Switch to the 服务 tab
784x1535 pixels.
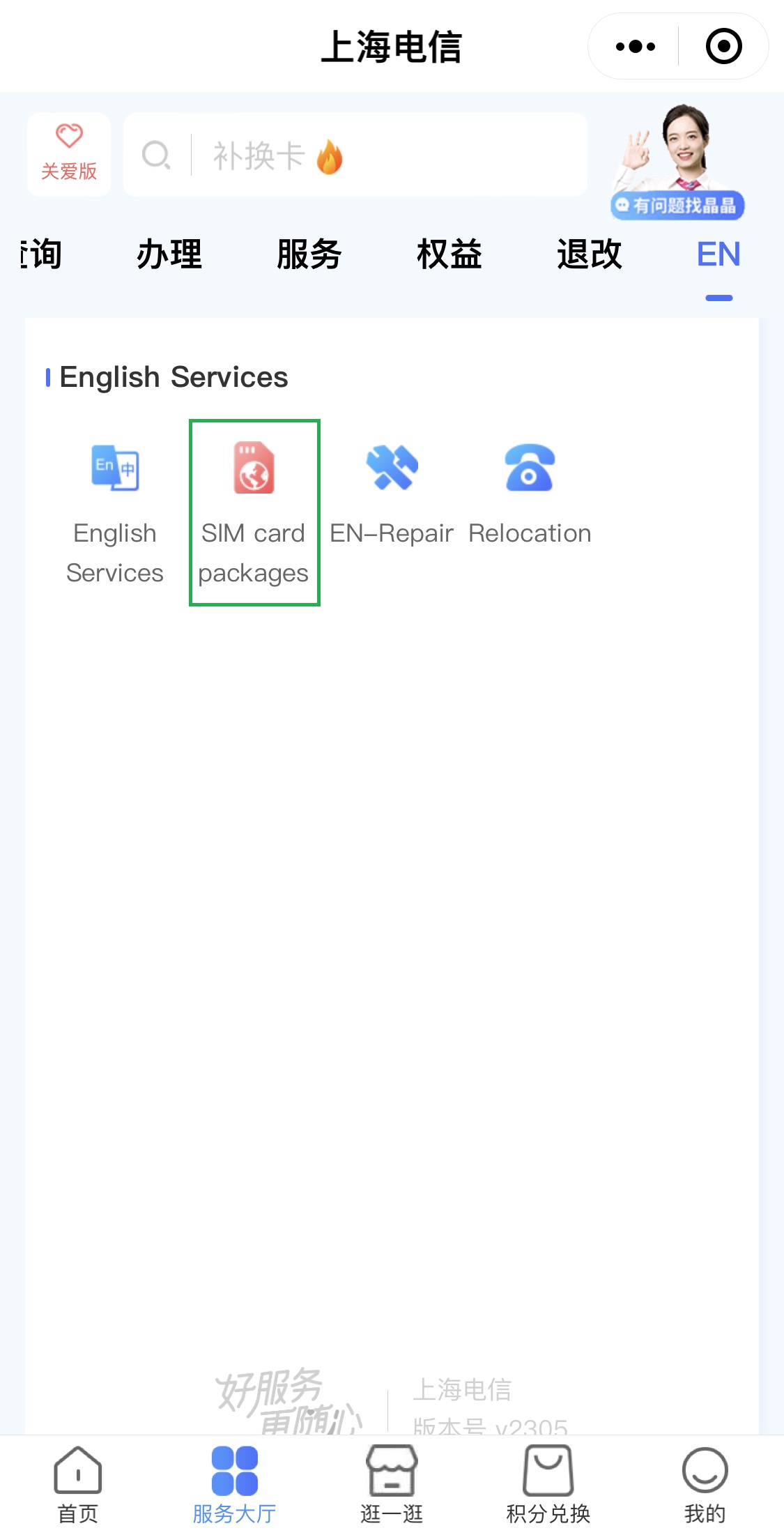pyautogui.click(x=309, y=254)
